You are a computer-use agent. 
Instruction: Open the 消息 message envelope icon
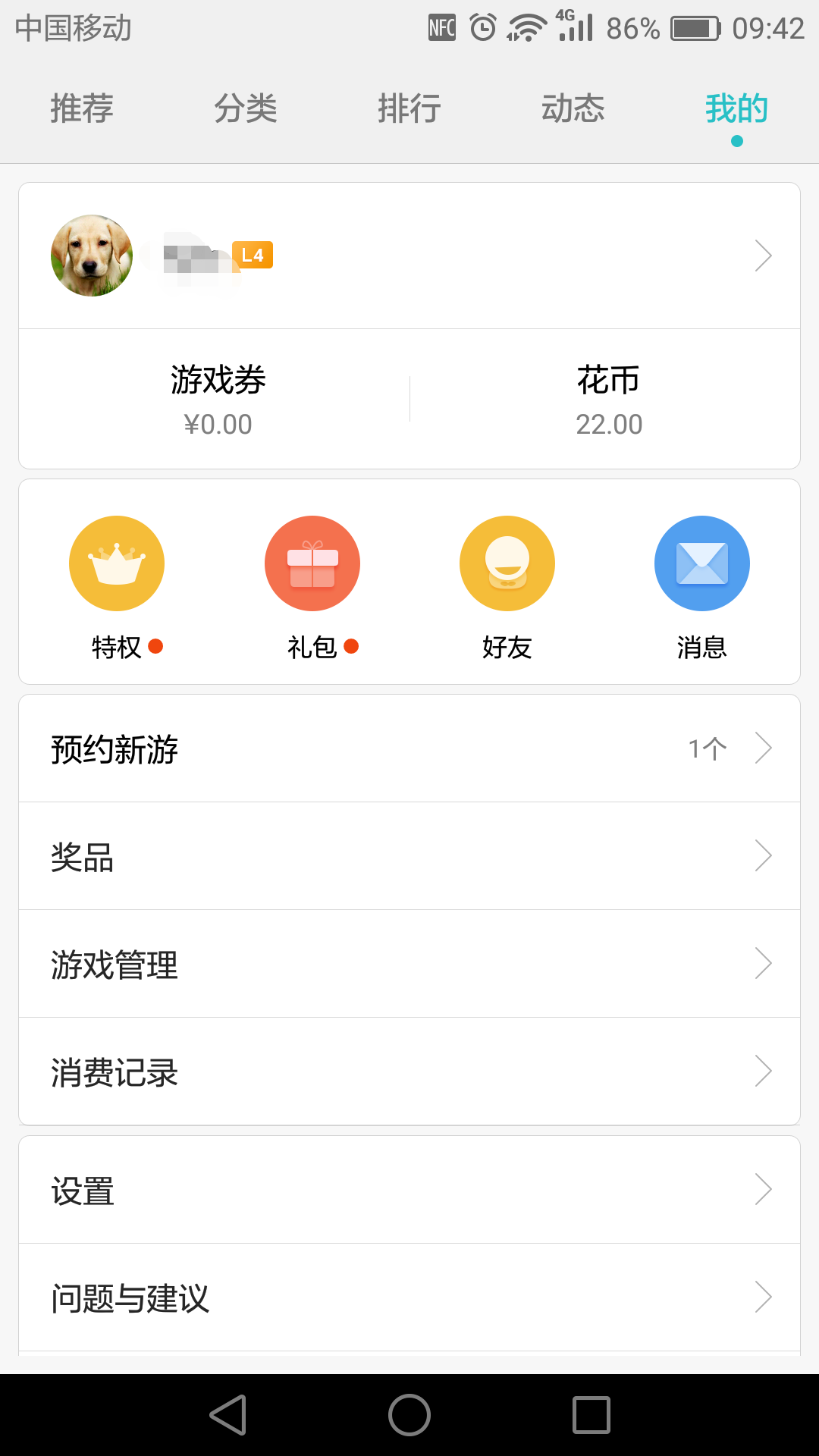click(701, 563)
